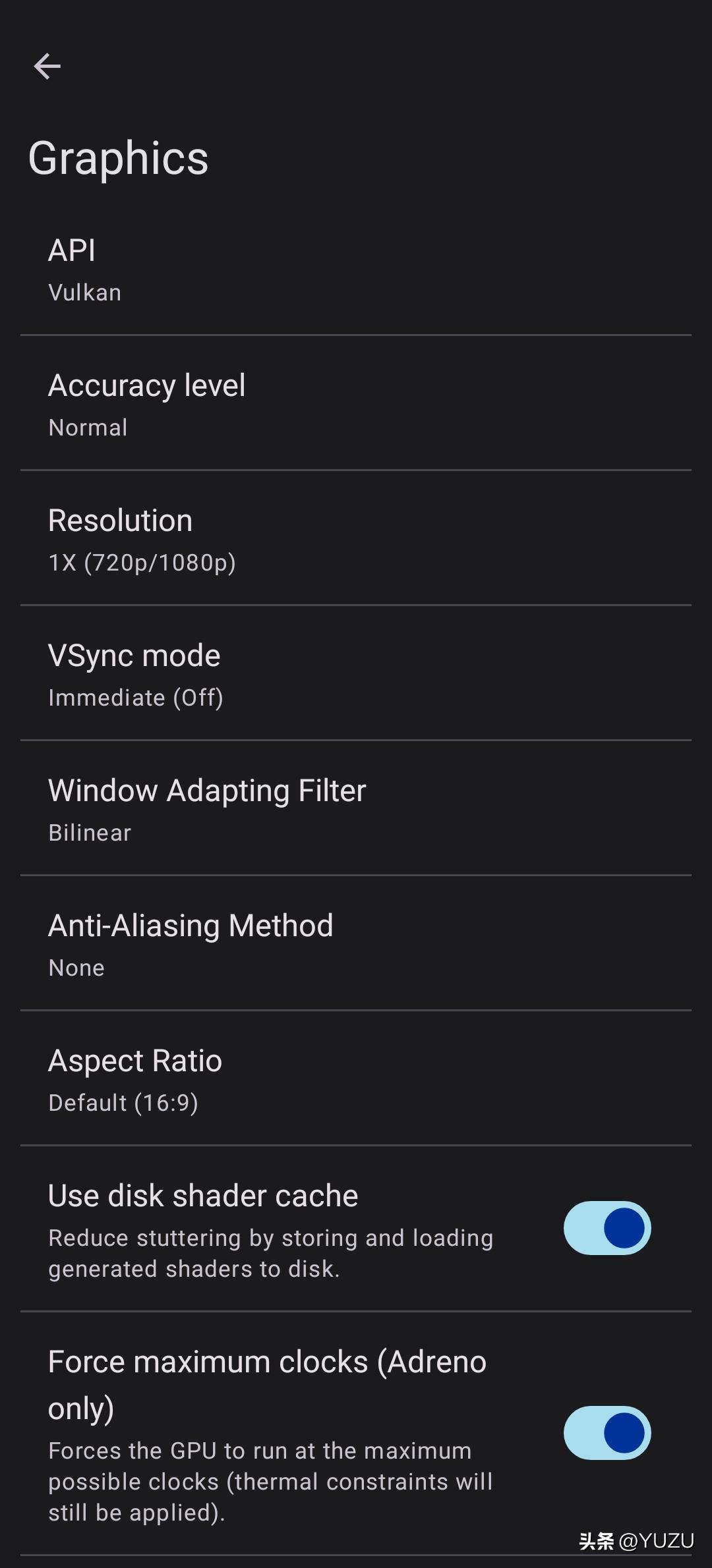The width and height of the screenshot is (712, 1568).
Task: Change the Accuracy level
Action: [356, 404]
